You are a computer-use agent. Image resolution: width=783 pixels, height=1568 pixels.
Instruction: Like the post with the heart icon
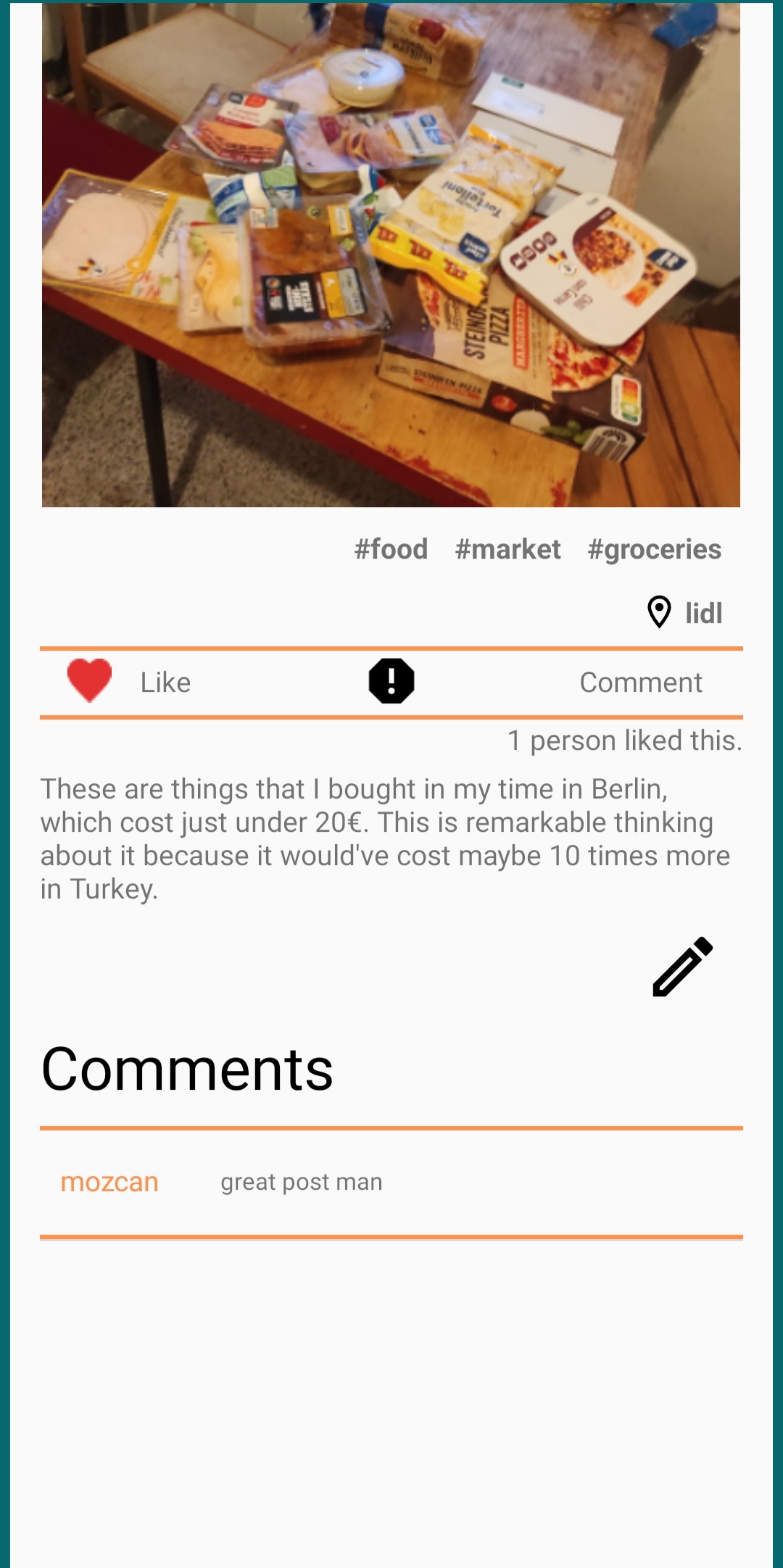[90, 681]
